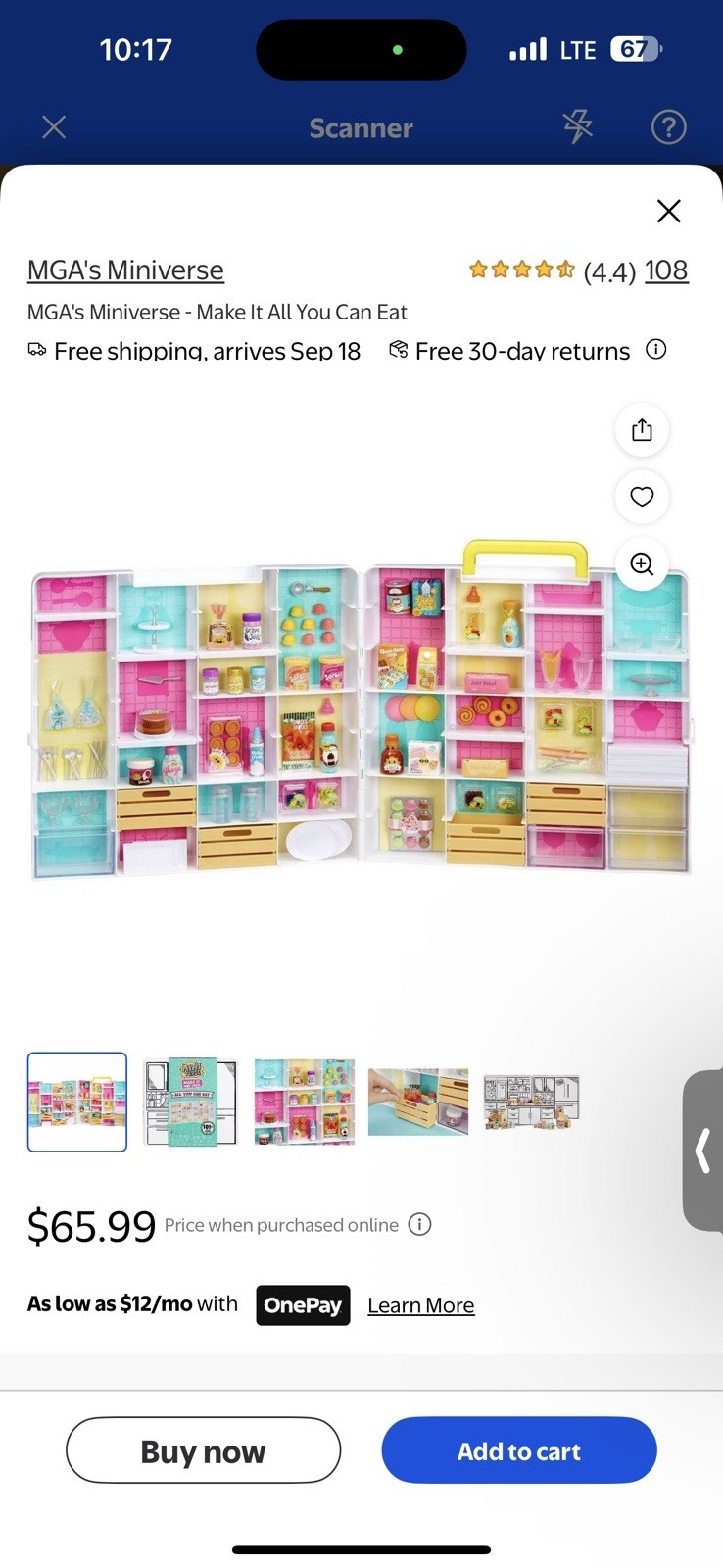Close the Scanner screen

click(54, 127)
